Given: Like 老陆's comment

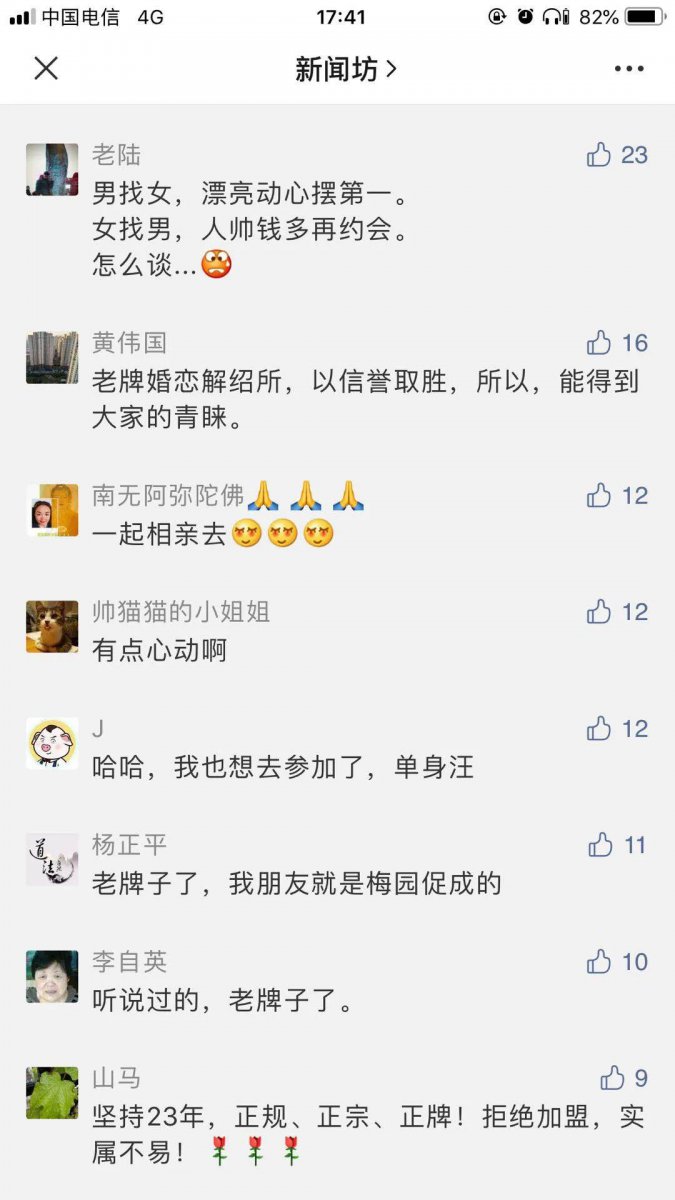Looking at the screenshot, I should pos(599,154).
